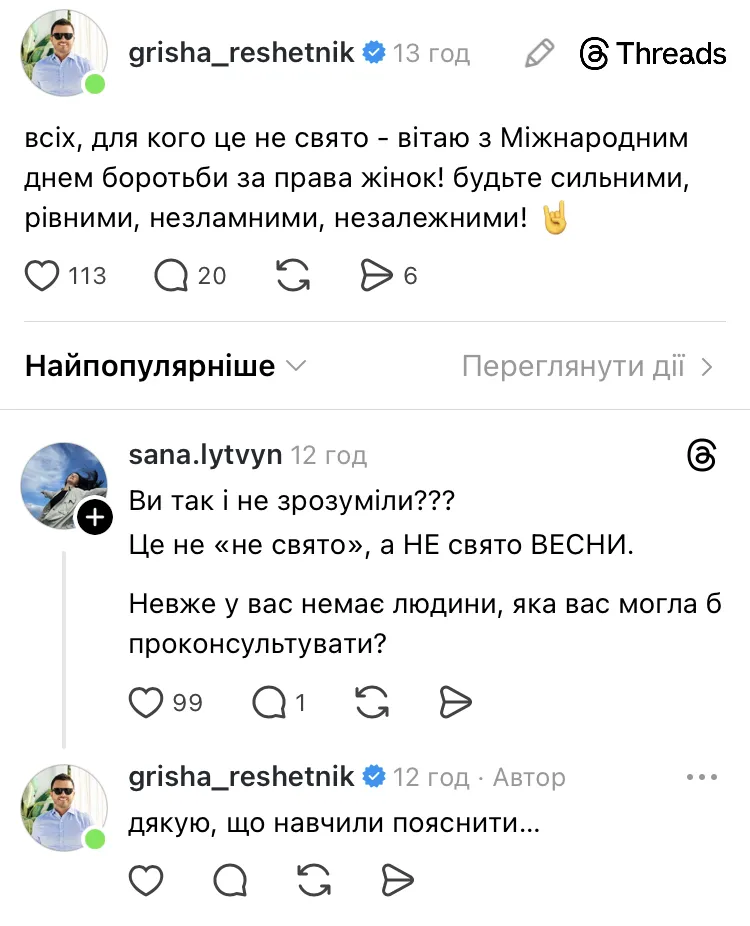
Task: Comment on the reply 'дякую, що навчили пояснити…'
Action: (231, 880)
